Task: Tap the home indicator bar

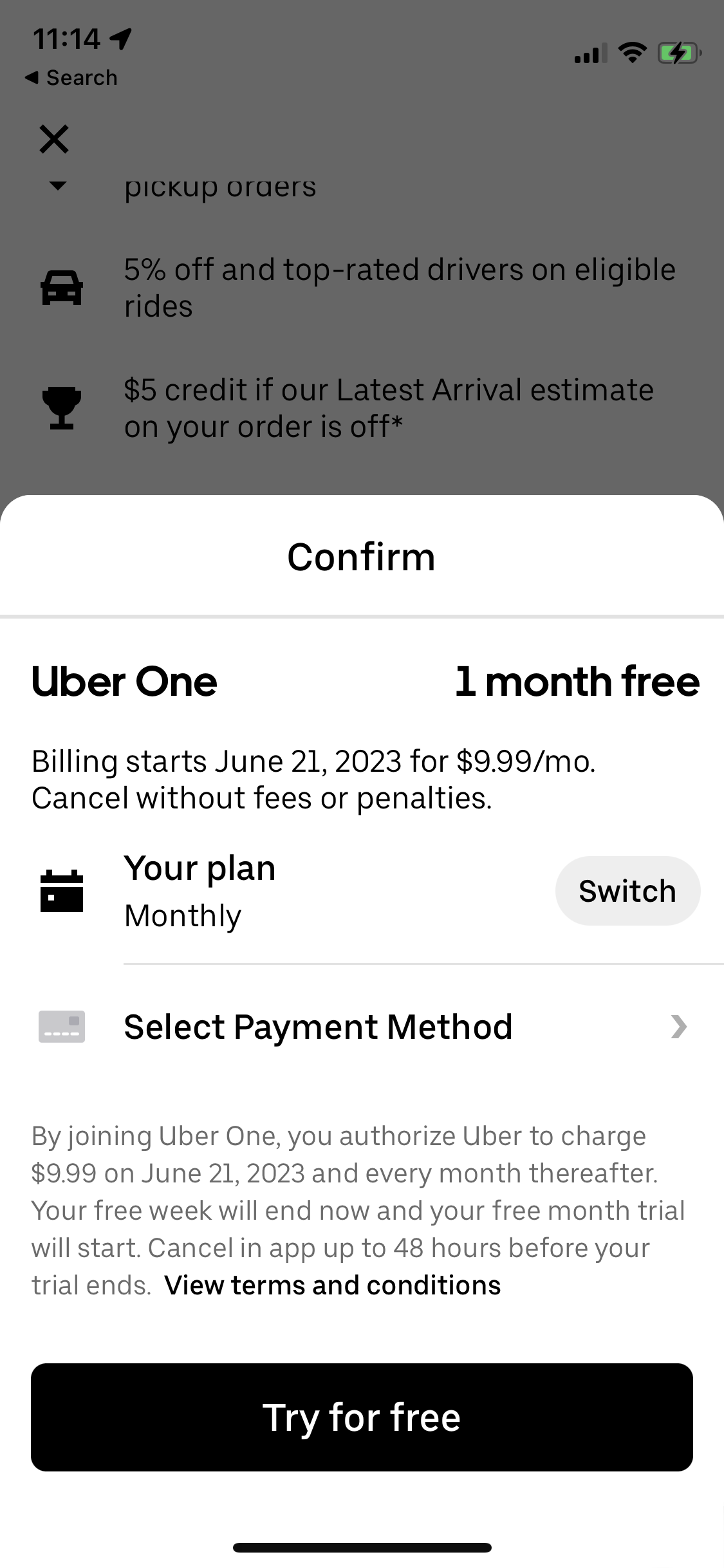Action: click(x=362, y=1547)
